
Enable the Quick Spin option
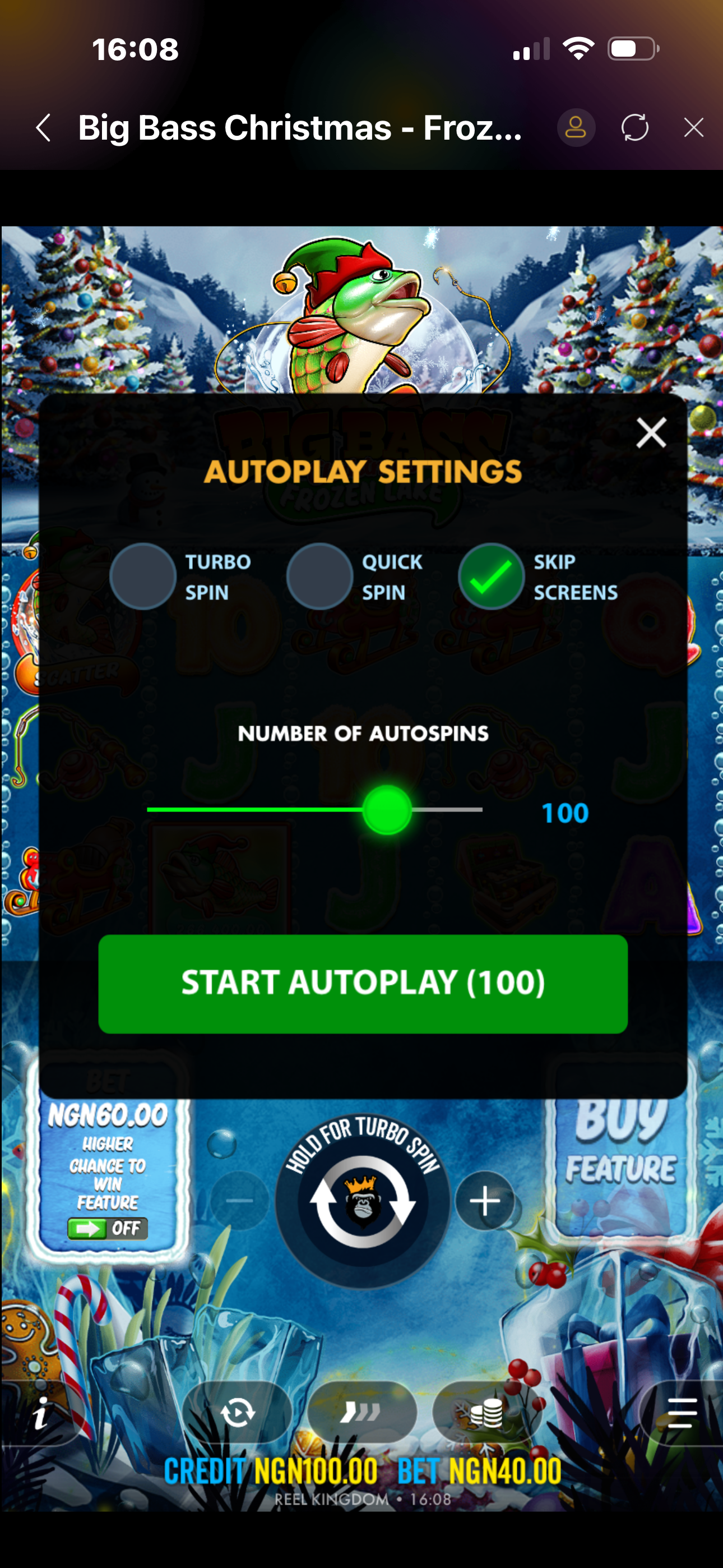pos(319,576)
